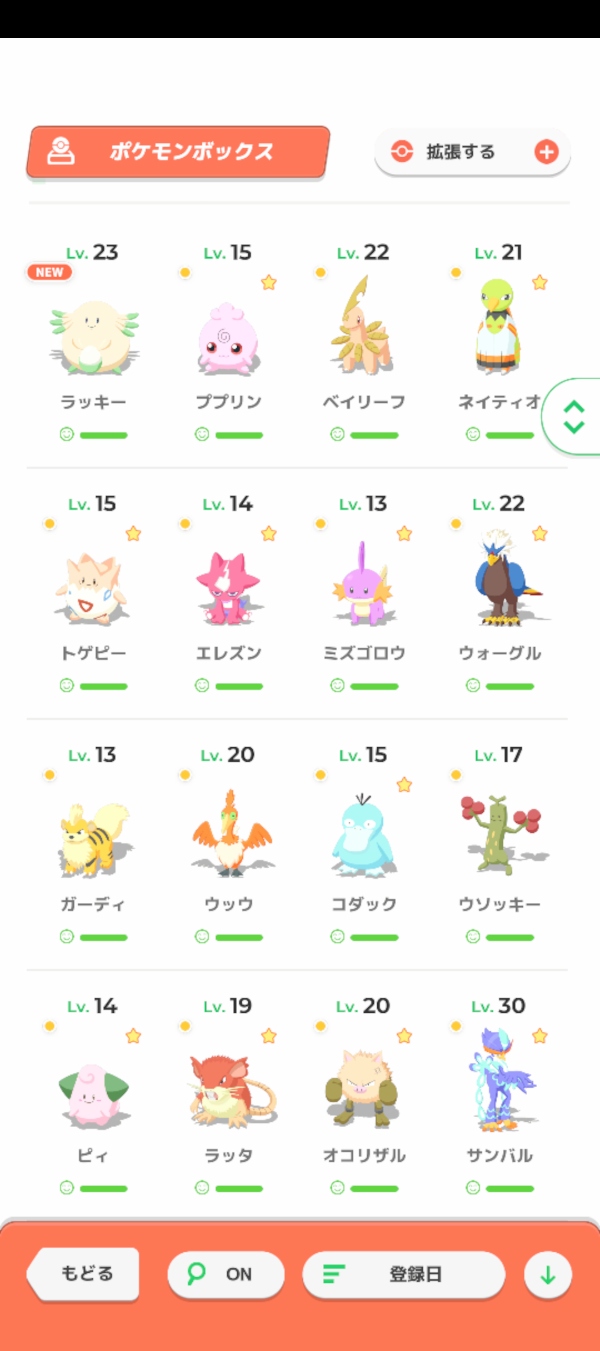Tap the 拡張する expand box button
This screenshot has height=1351, width=600.
(x=472, y=152)
